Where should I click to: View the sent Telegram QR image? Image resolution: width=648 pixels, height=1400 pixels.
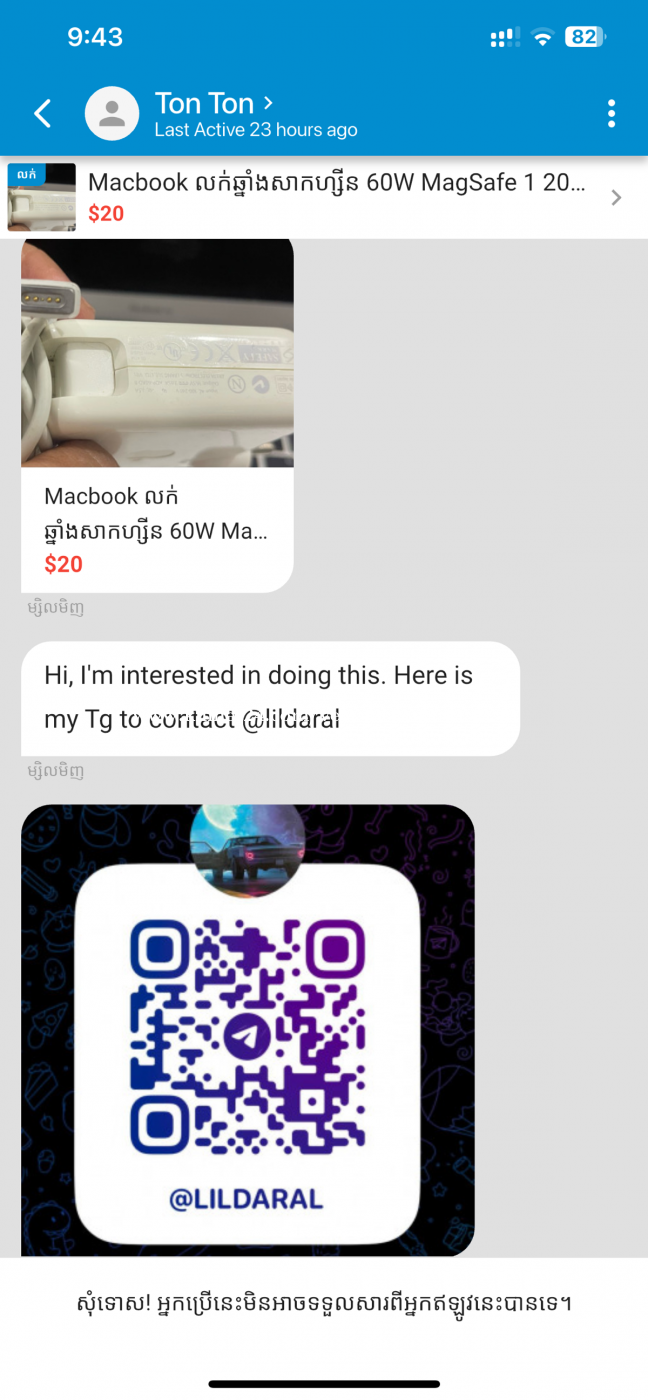point(248,1030)
